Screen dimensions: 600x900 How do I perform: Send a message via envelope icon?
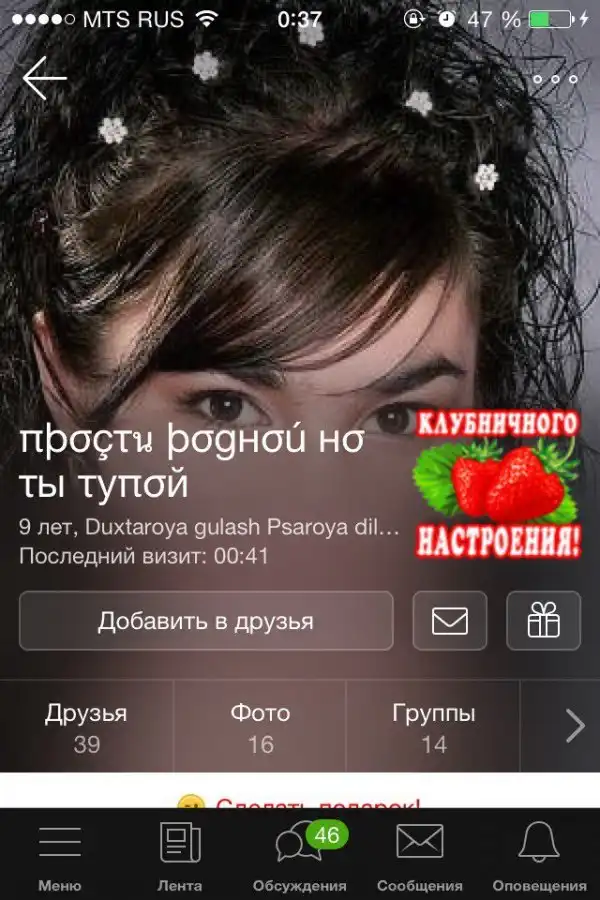point(450,621)
